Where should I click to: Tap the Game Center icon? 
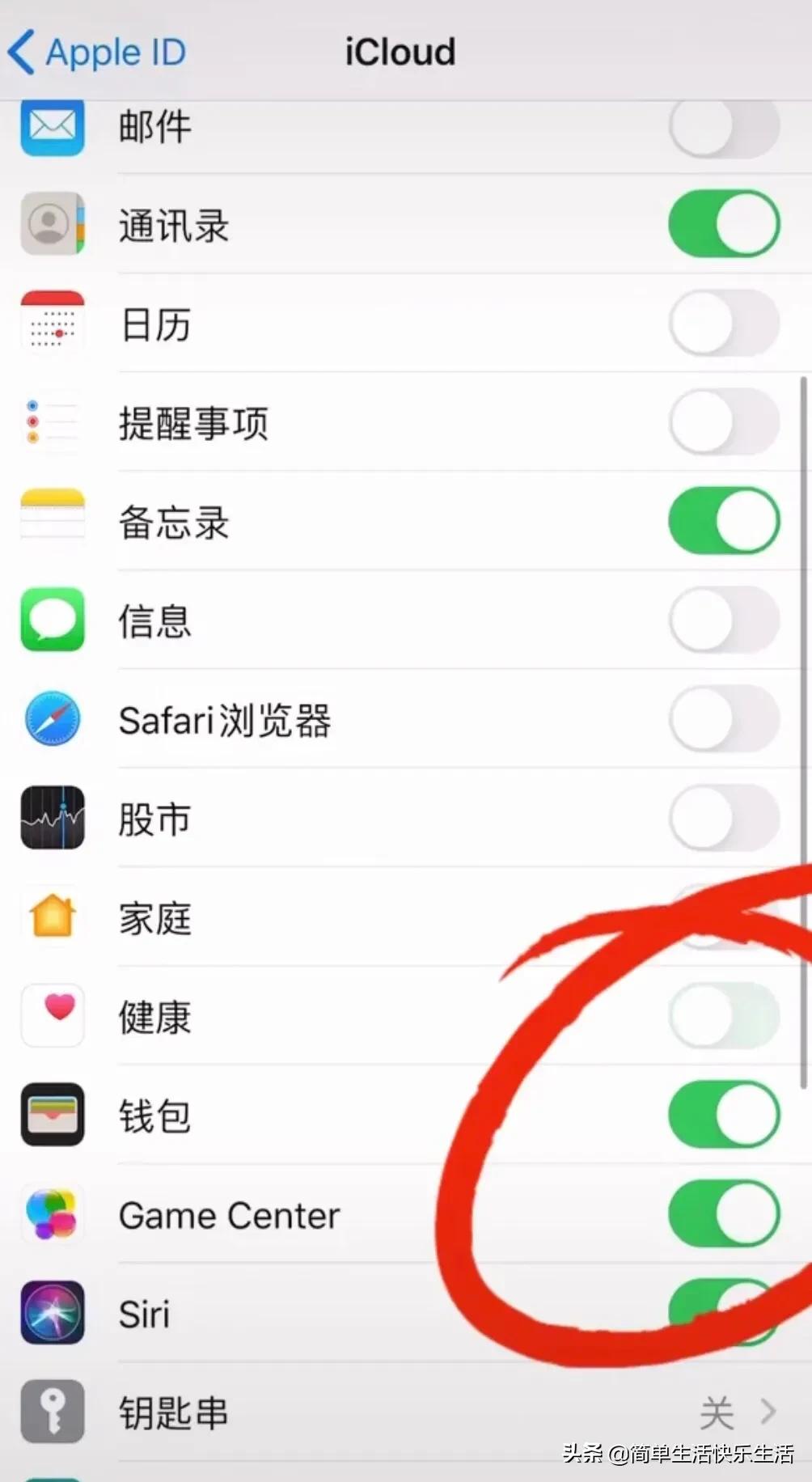[x=51, y=1214]
